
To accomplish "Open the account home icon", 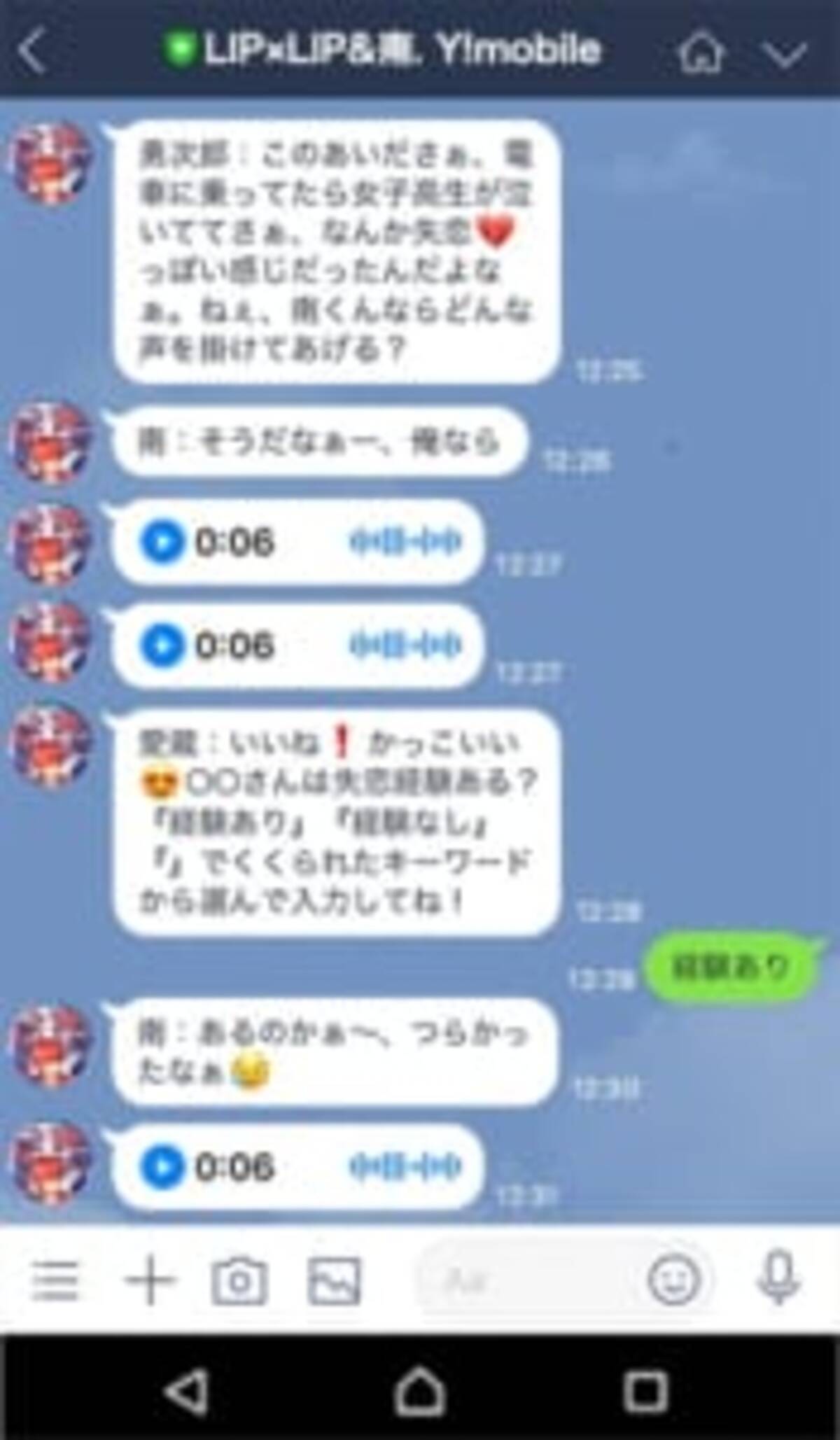I will pyautogui.click(x=701, y=53).
